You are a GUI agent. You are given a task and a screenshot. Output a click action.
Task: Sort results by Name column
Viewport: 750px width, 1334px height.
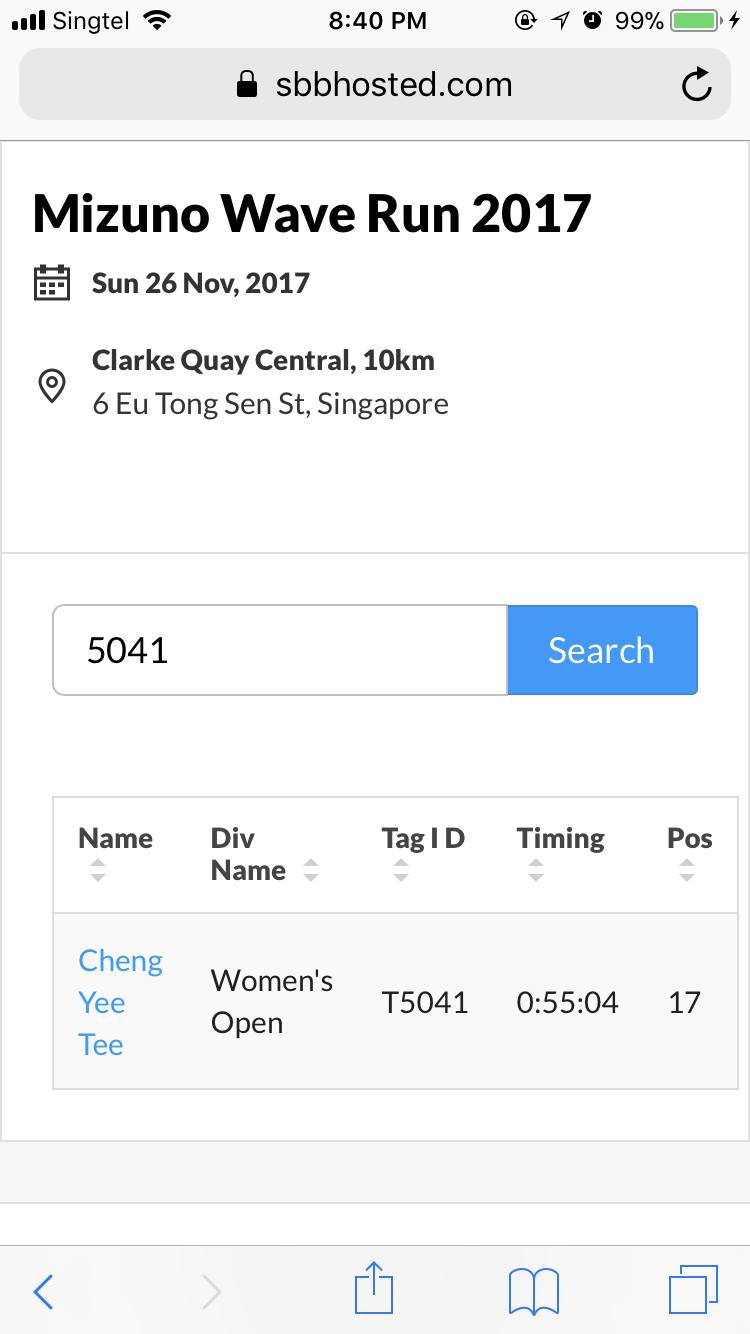coord(116,853)
